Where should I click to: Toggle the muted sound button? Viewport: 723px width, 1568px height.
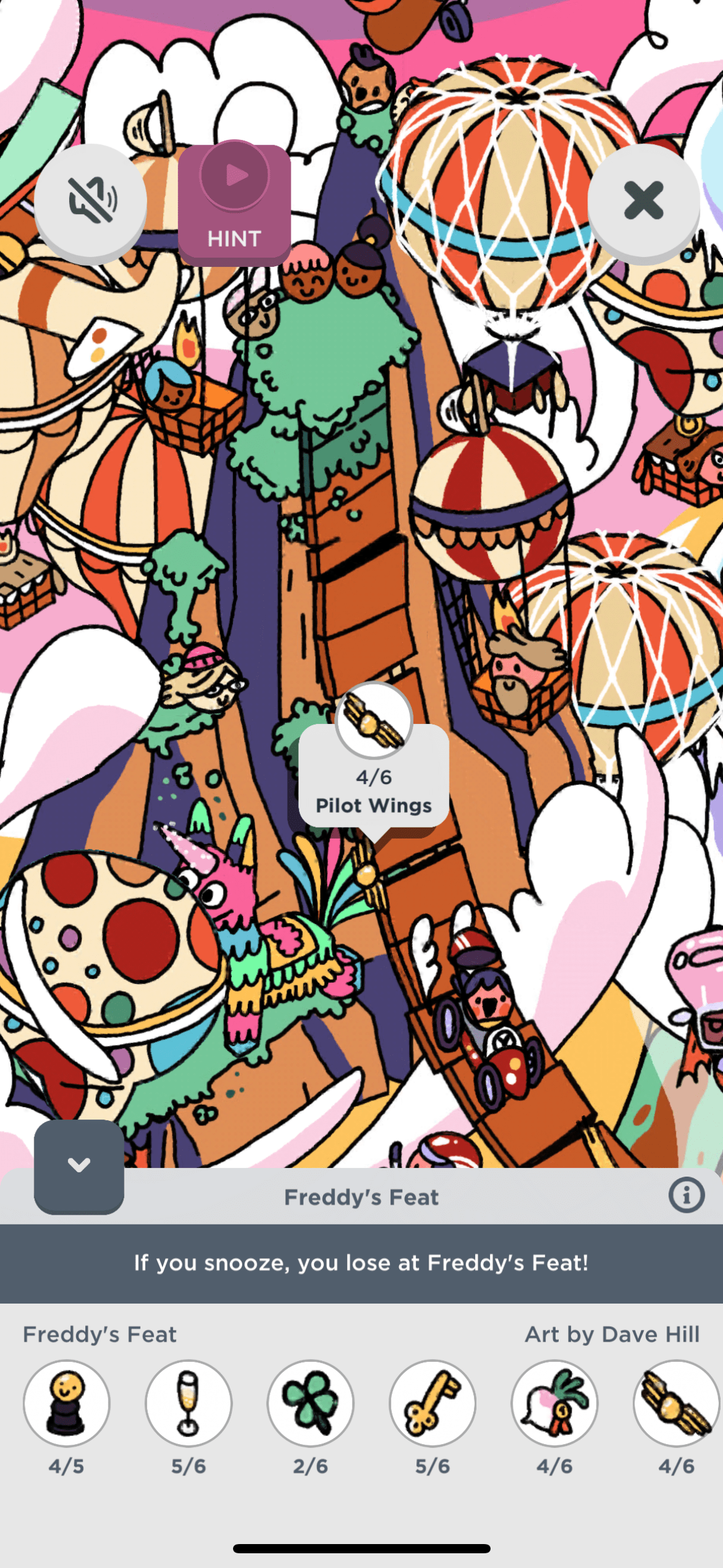tap(90, 200)
